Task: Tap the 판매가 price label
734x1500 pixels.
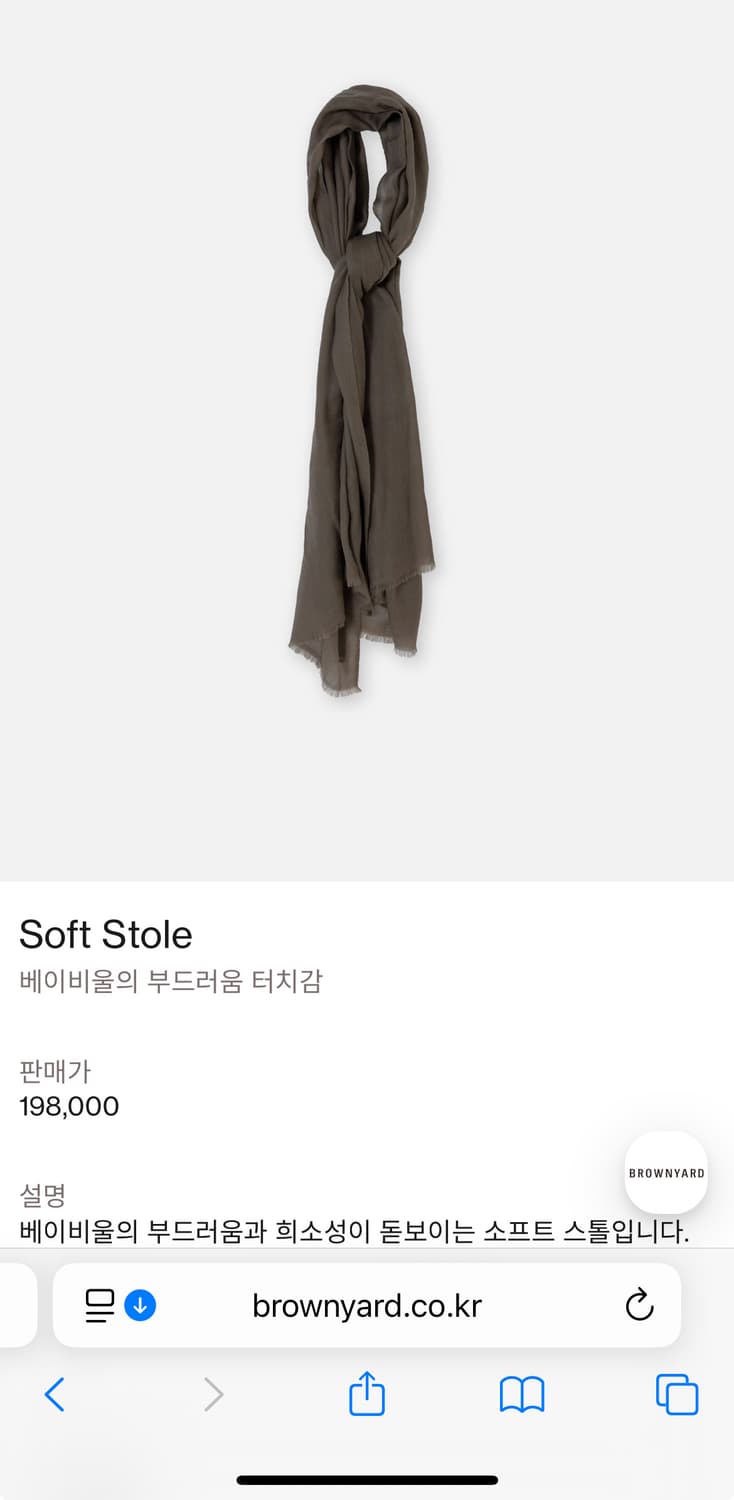Action: [x=55, y=1070]
